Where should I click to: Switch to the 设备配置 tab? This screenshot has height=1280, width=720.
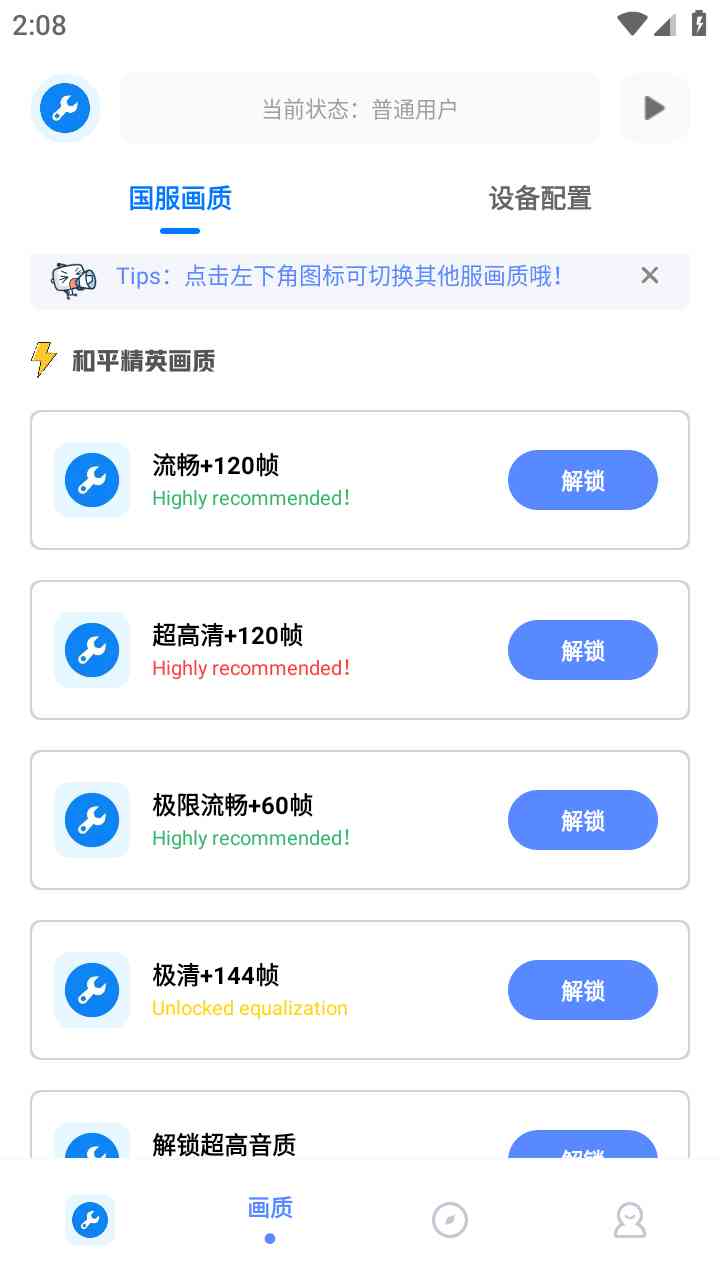tap(540, 198)
